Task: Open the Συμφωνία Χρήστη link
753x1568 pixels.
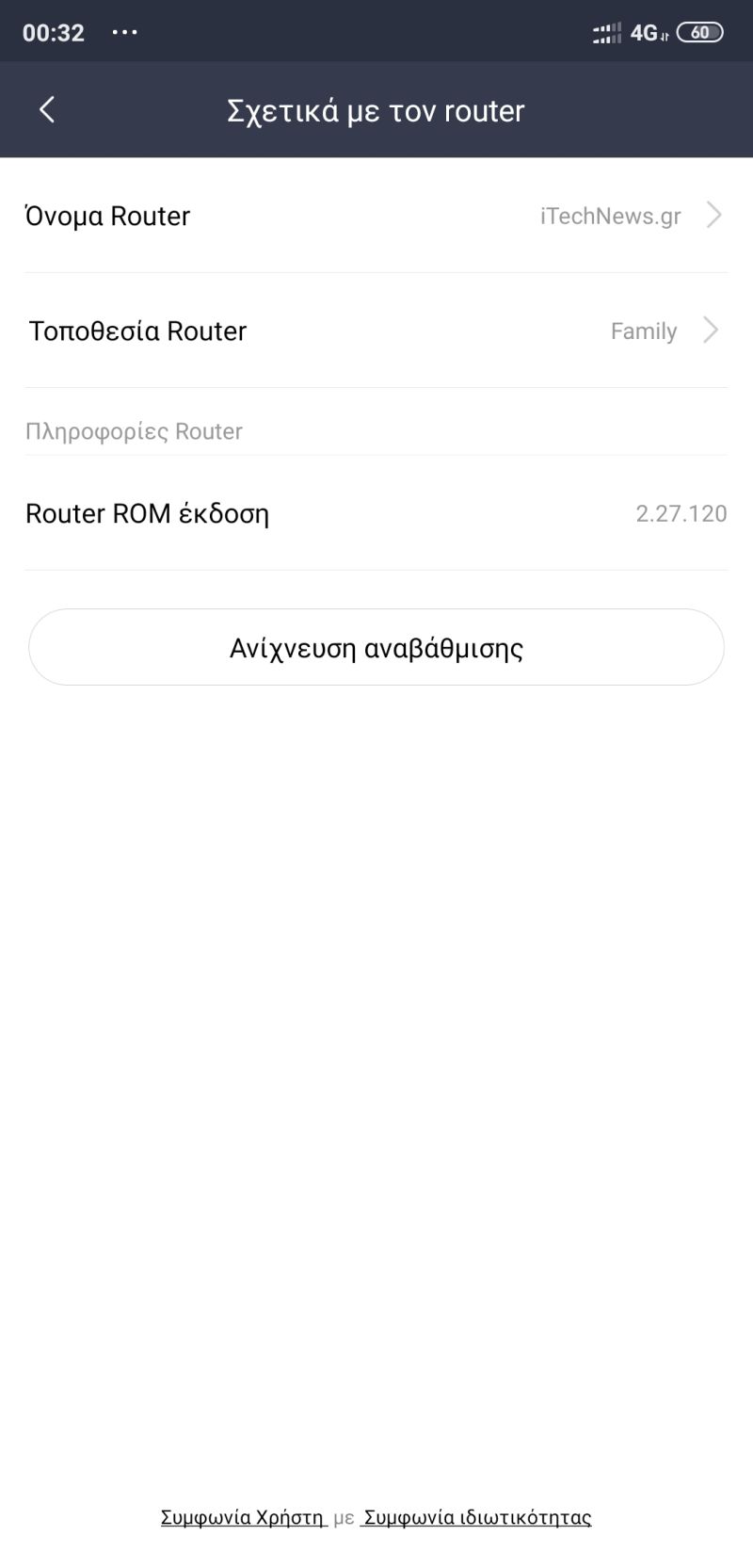Action: point(243,1517)
